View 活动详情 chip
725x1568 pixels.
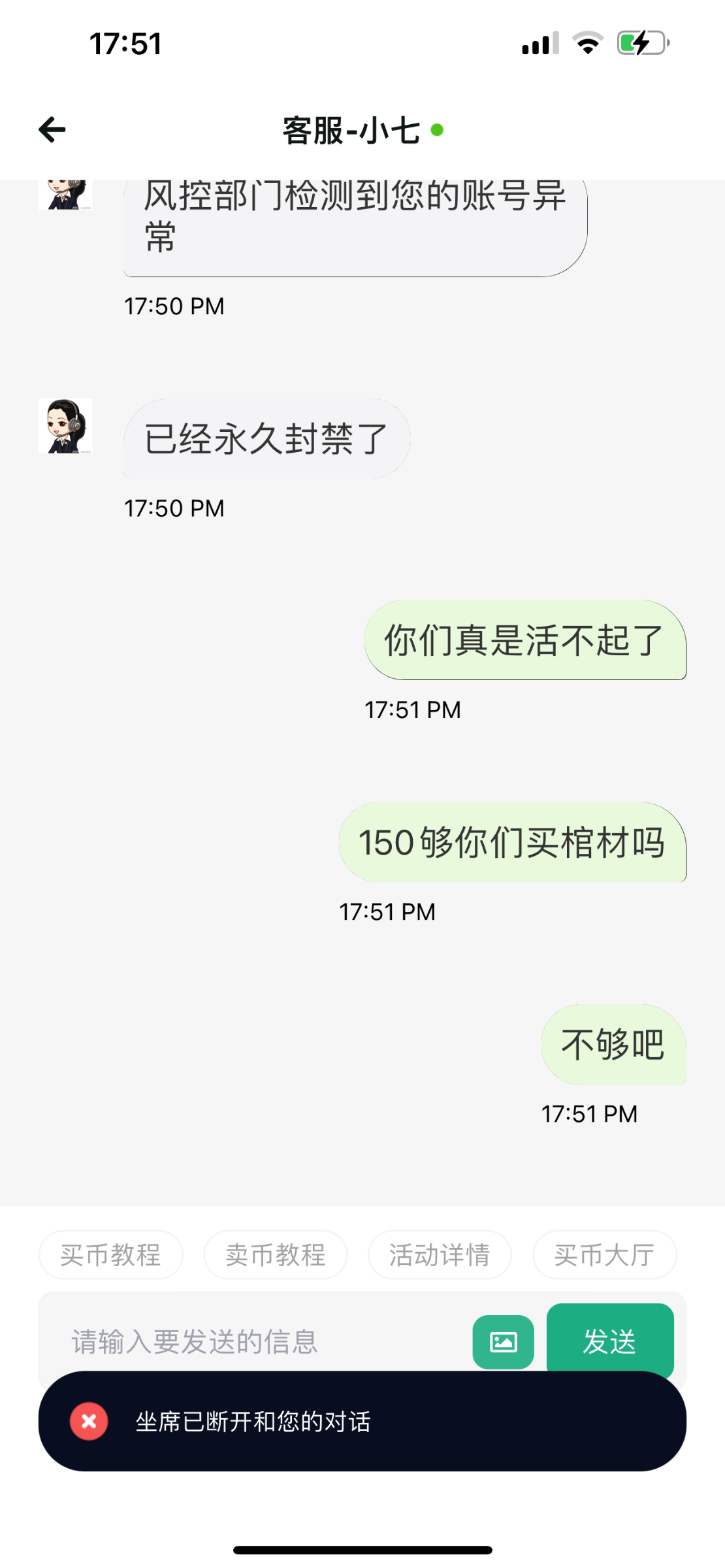pos(440,1254)
